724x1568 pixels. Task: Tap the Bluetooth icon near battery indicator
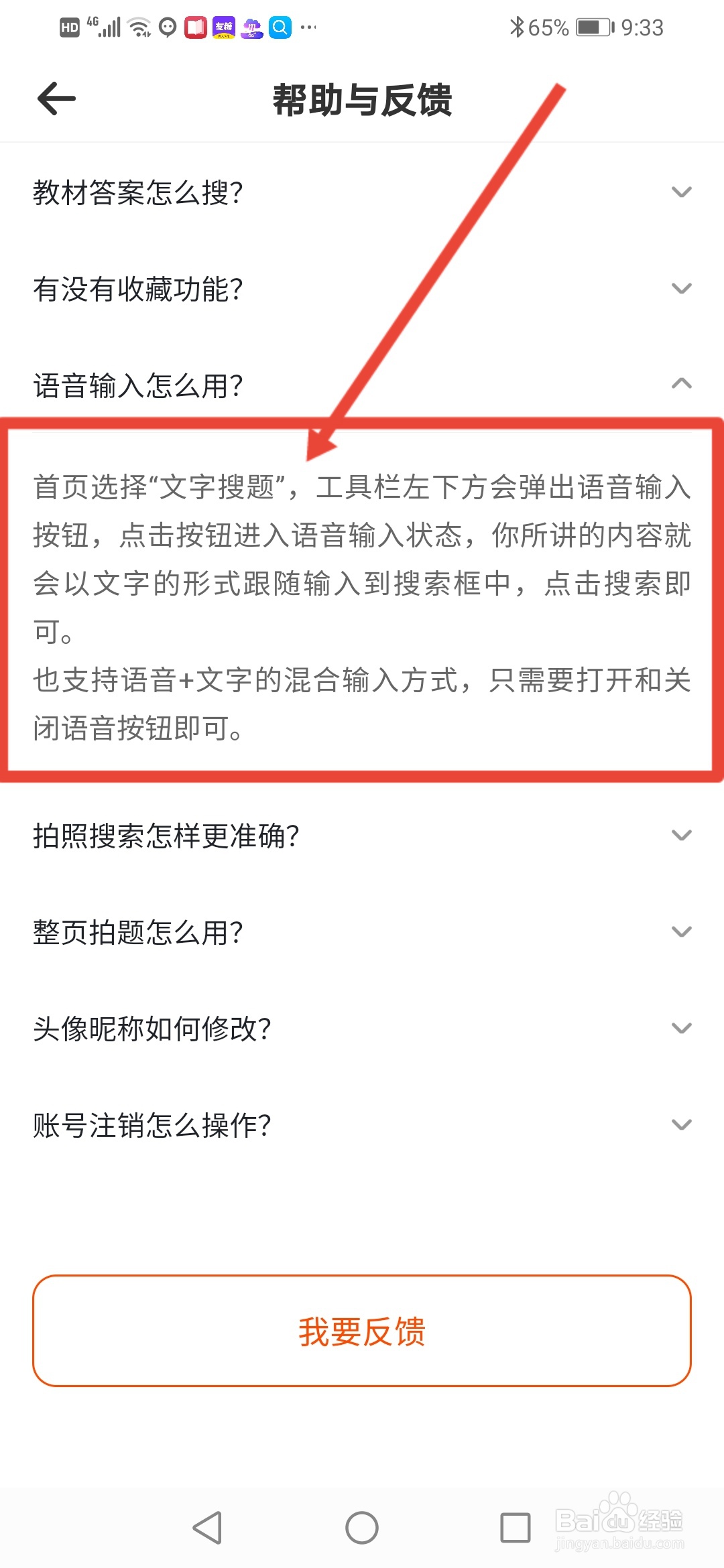pos(517,27)
